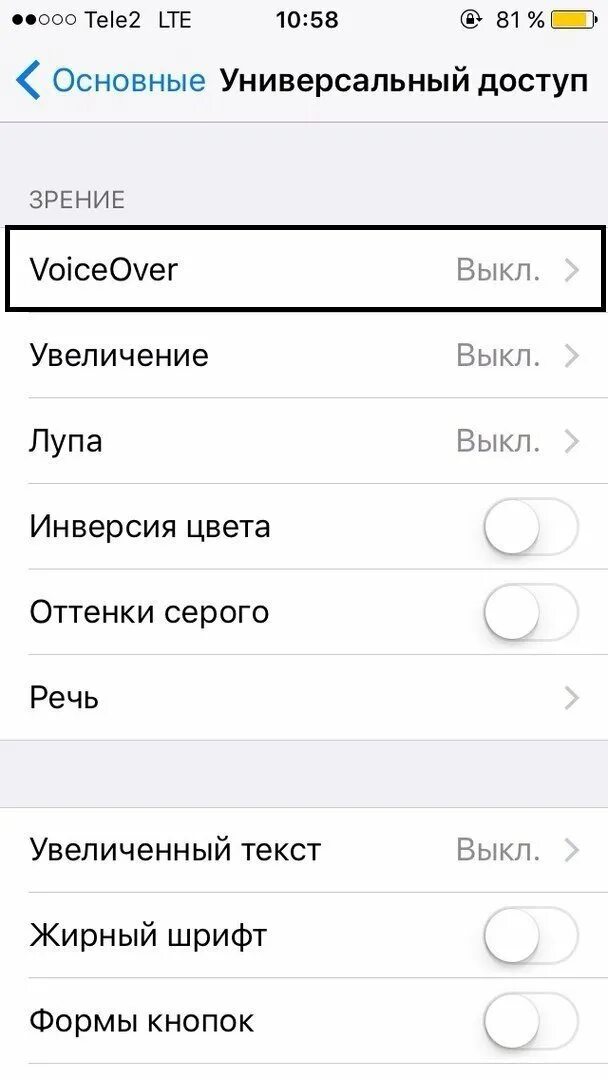
Task: Enable the Оттенки серого switch
Action: tap(531, 612)
